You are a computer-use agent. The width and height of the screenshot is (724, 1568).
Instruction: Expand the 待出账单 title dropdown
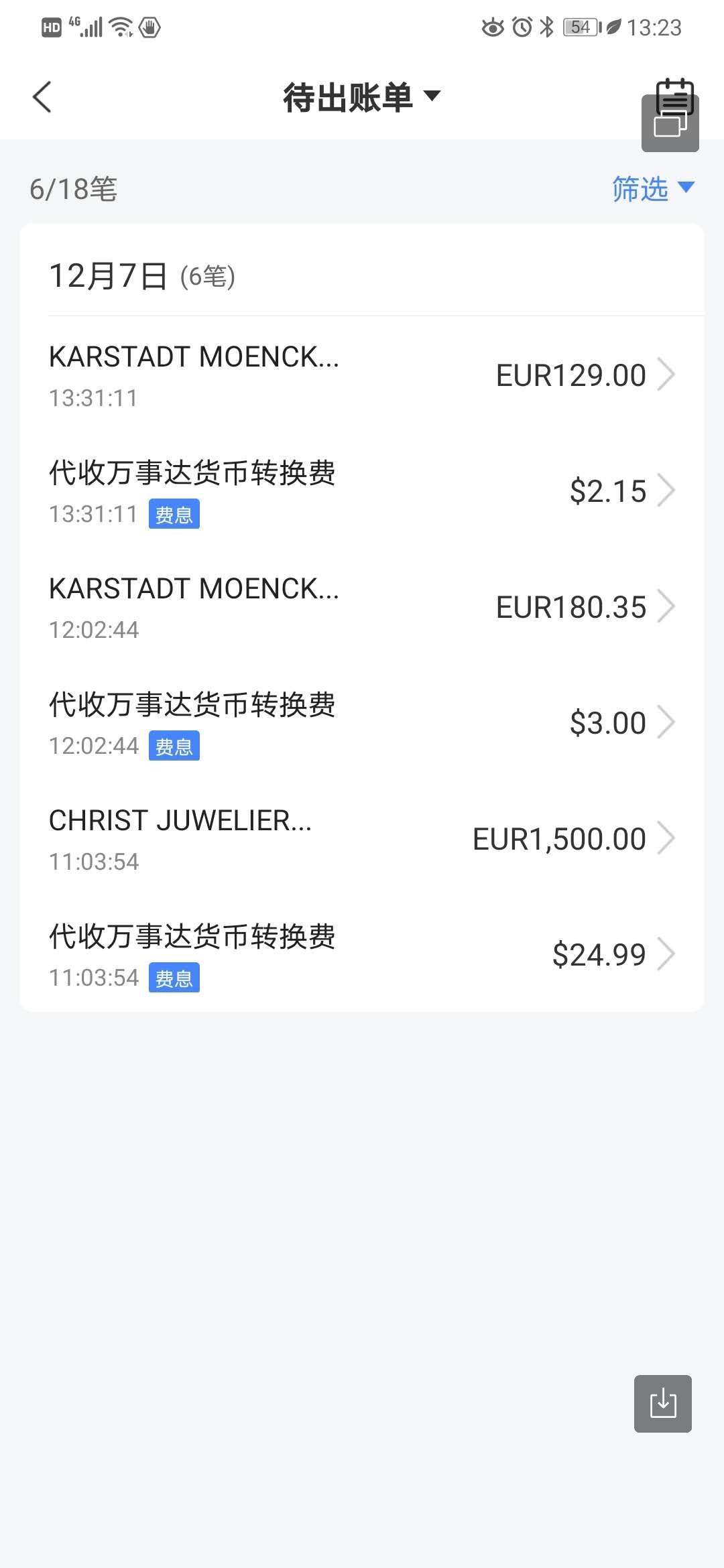click(362, 97)
